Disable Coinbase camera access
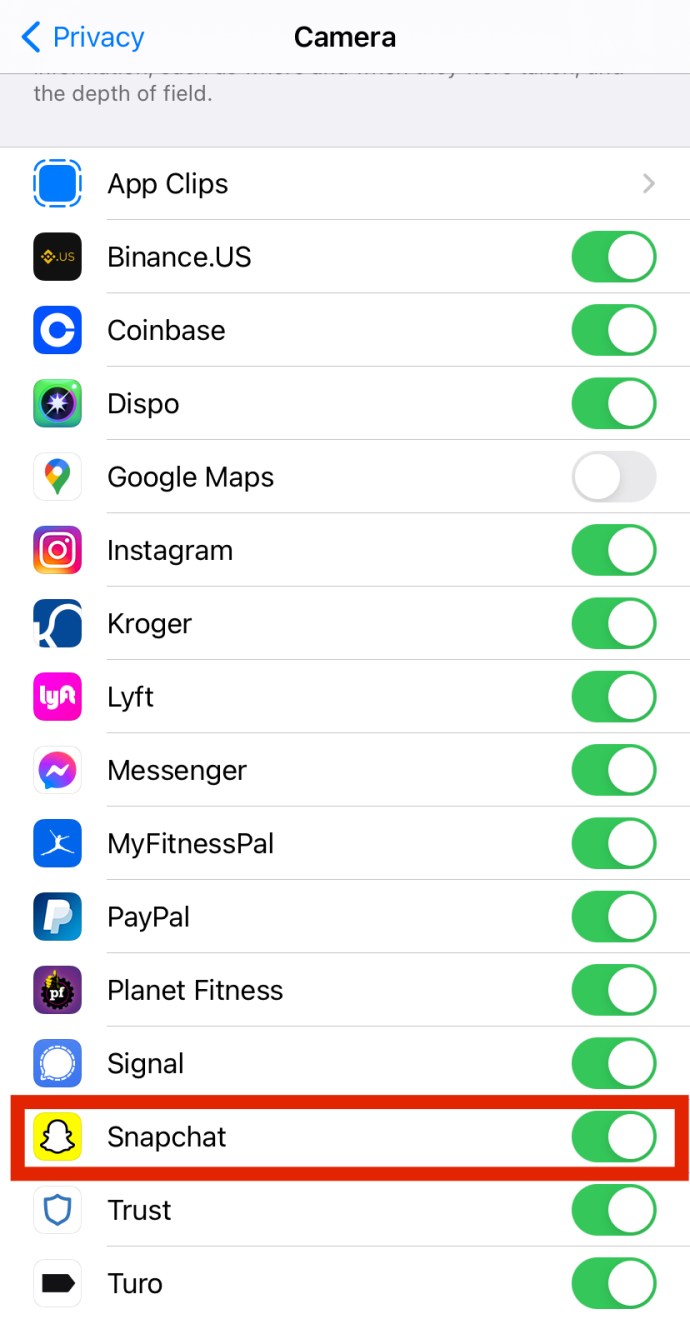690x1319 pixels. (x=613, y=330)
